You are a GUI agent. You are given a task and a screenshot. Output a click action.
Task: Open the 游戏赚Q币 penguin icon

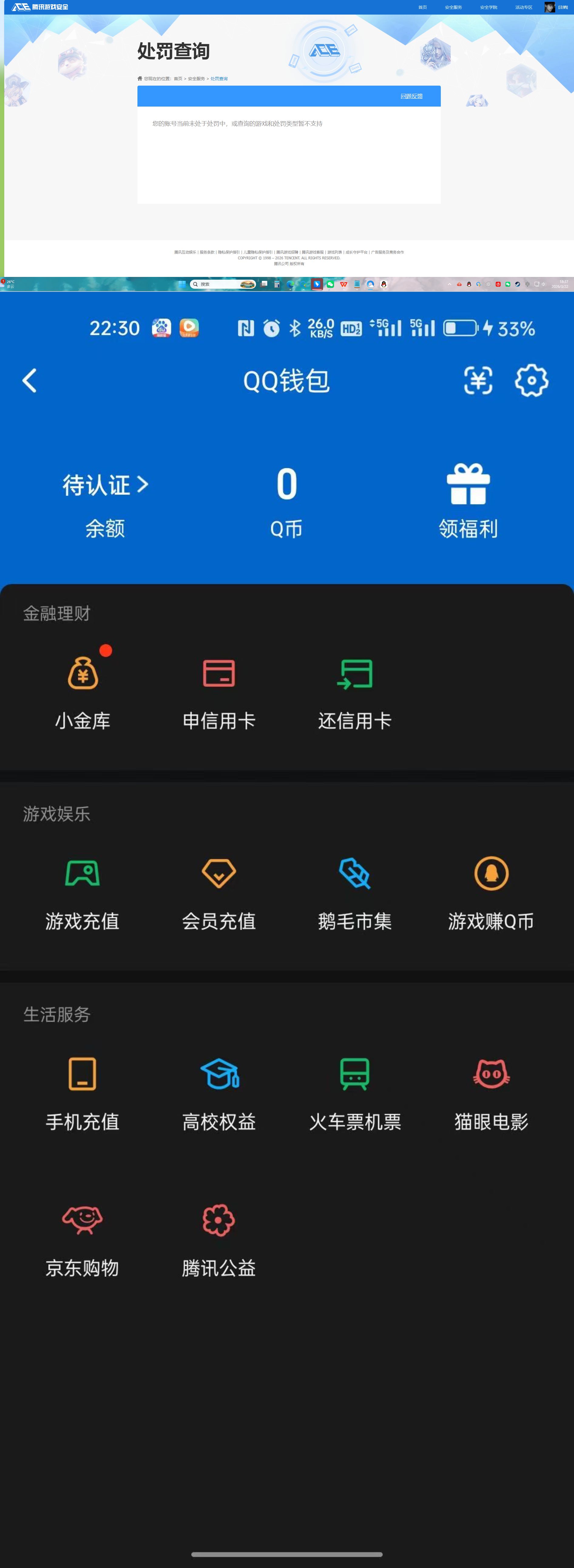point(491,874)
